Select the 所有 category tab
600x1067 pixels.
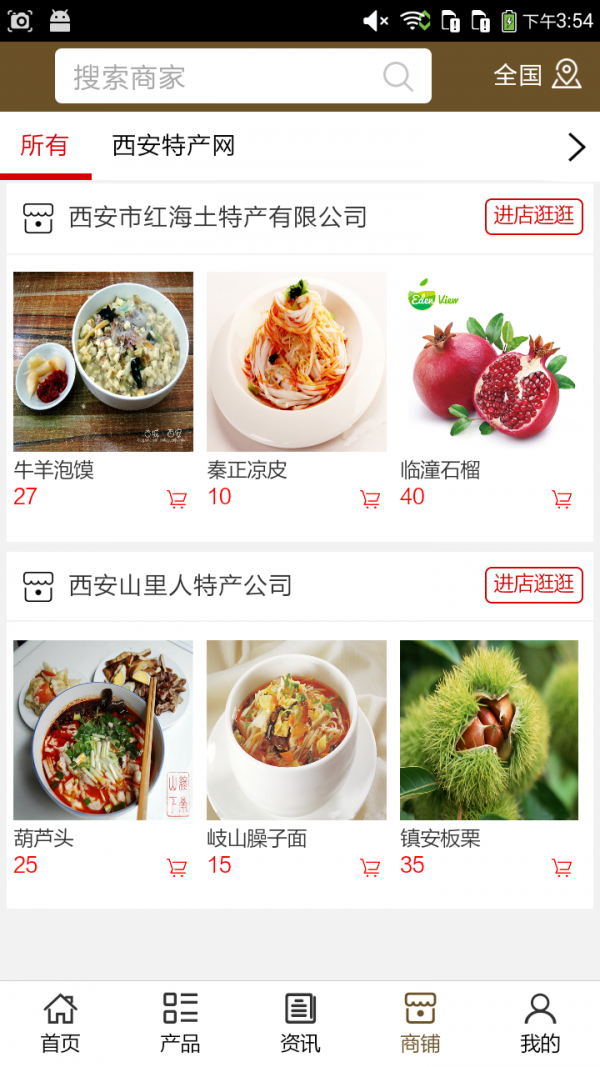pyautogui.click(x=45, y=146)
